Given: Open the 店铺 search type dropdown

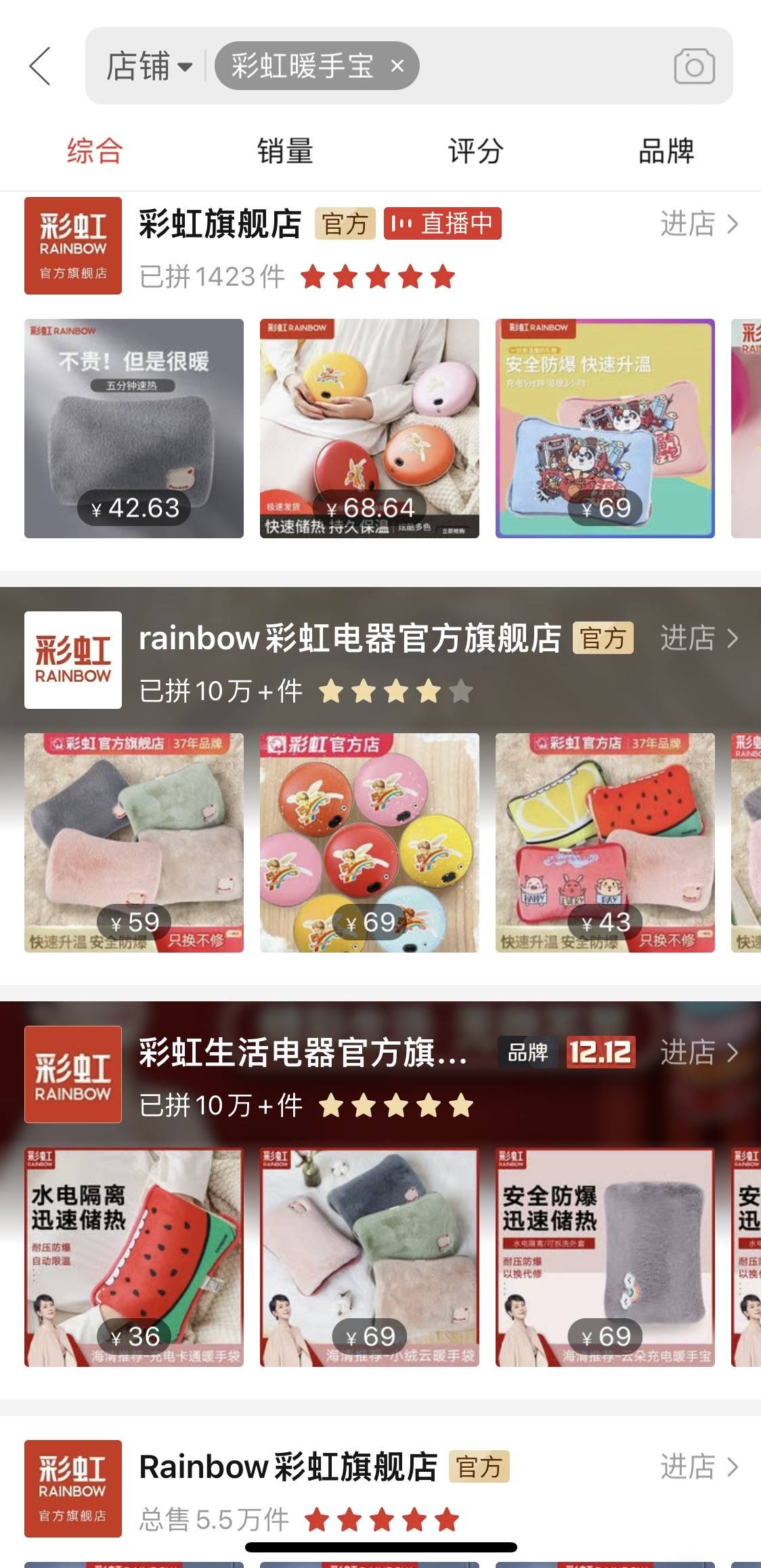Looking at the screenshot, I should point(149,66).
